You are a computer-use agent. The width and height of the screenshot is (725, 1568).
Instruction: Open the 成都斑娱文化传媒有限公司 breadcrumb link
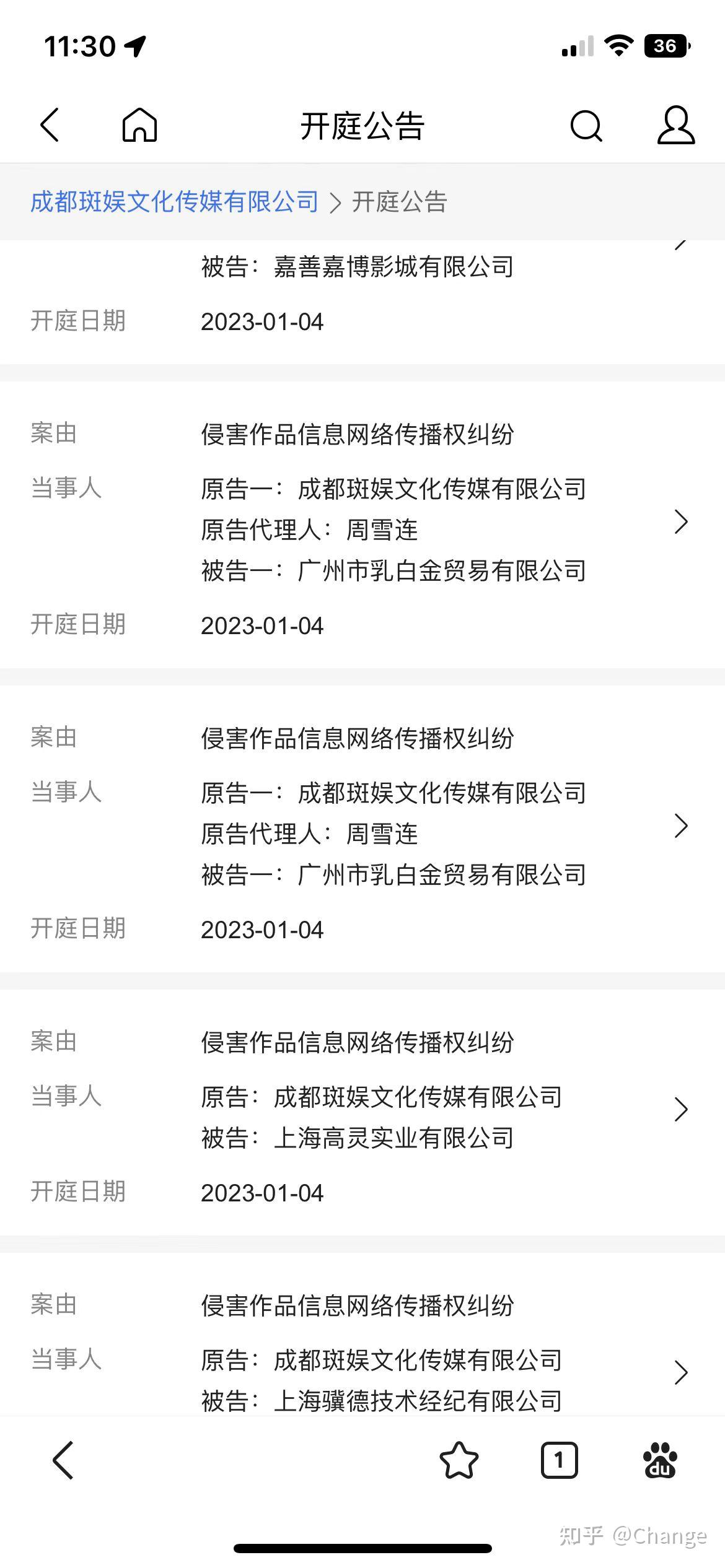point(175,202)
